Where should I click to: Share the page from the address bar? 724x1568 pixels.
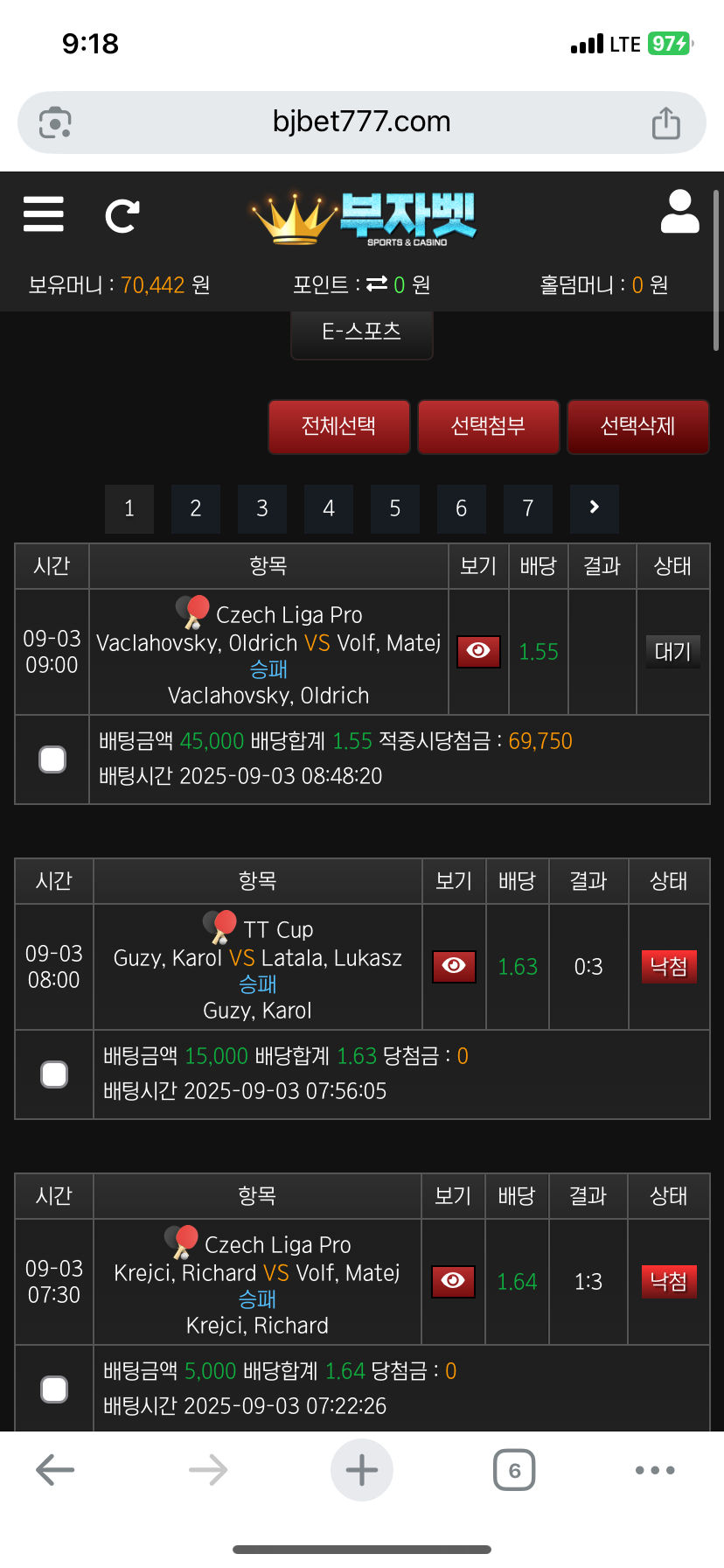[x=665, y=122]
